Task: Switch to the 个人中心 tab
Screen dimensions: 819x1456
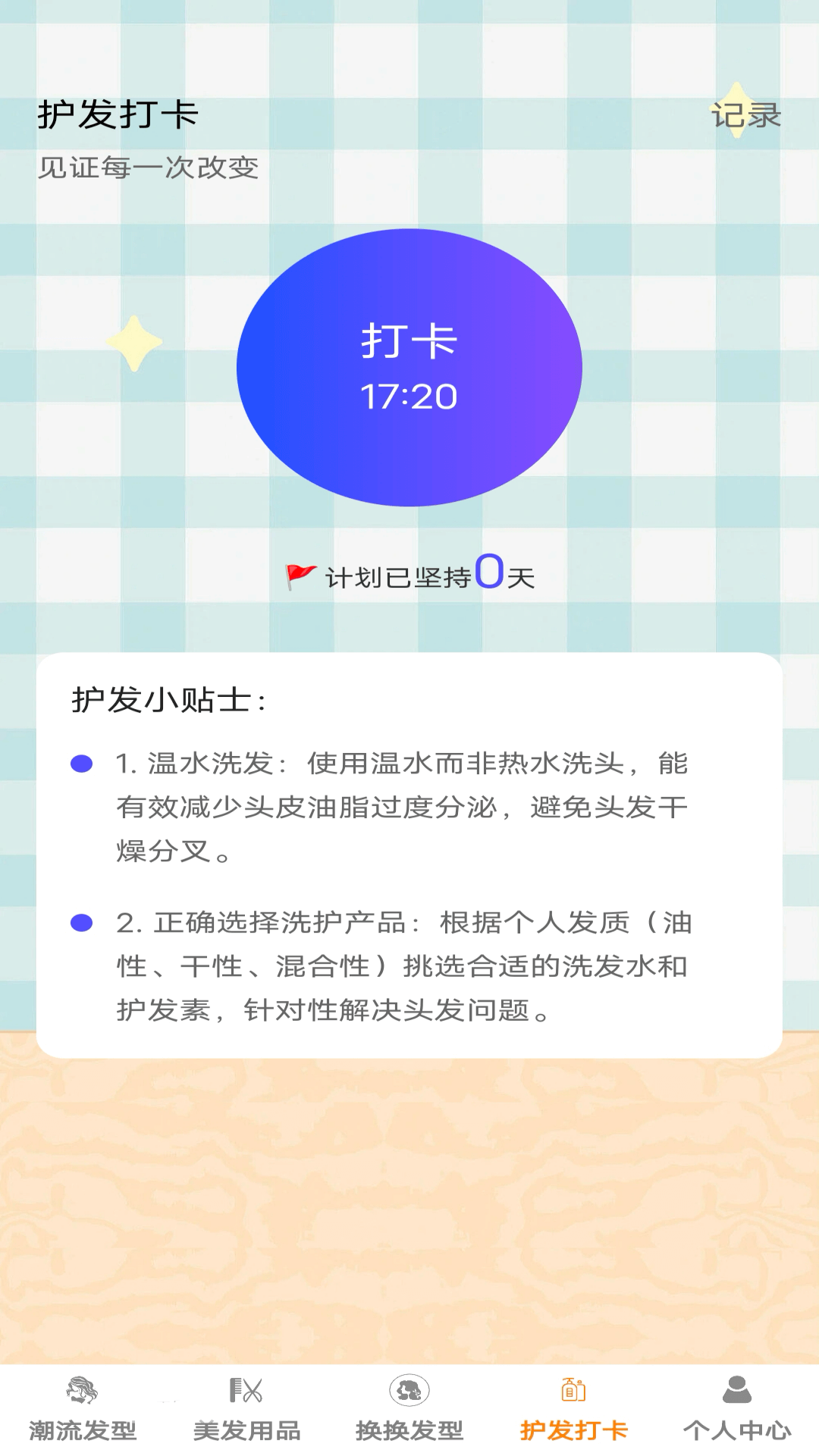Action: (x=737, y=1409)
